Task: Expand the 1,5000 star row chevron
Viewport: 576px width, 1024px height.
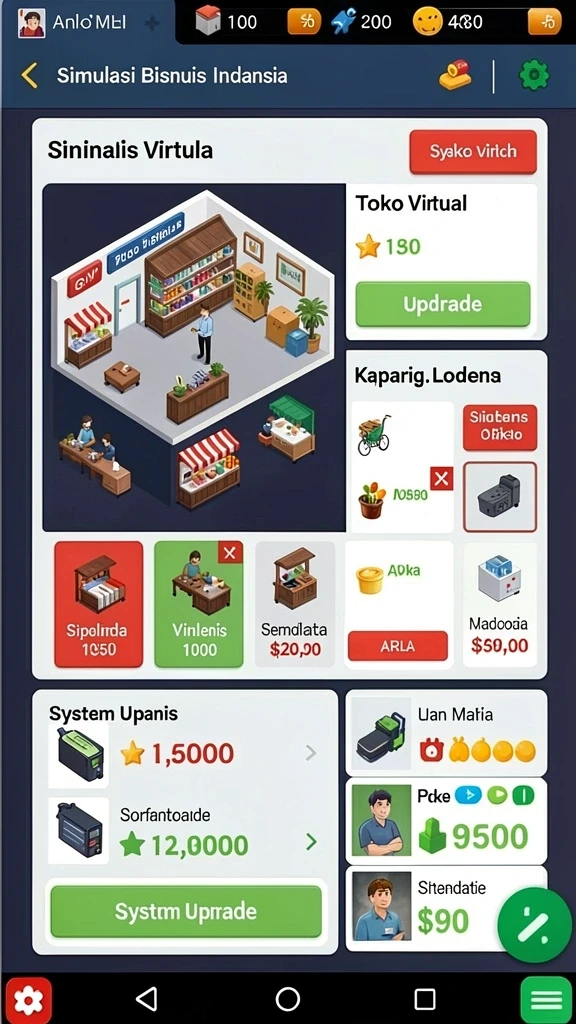Action: click(x=312, y=754)
